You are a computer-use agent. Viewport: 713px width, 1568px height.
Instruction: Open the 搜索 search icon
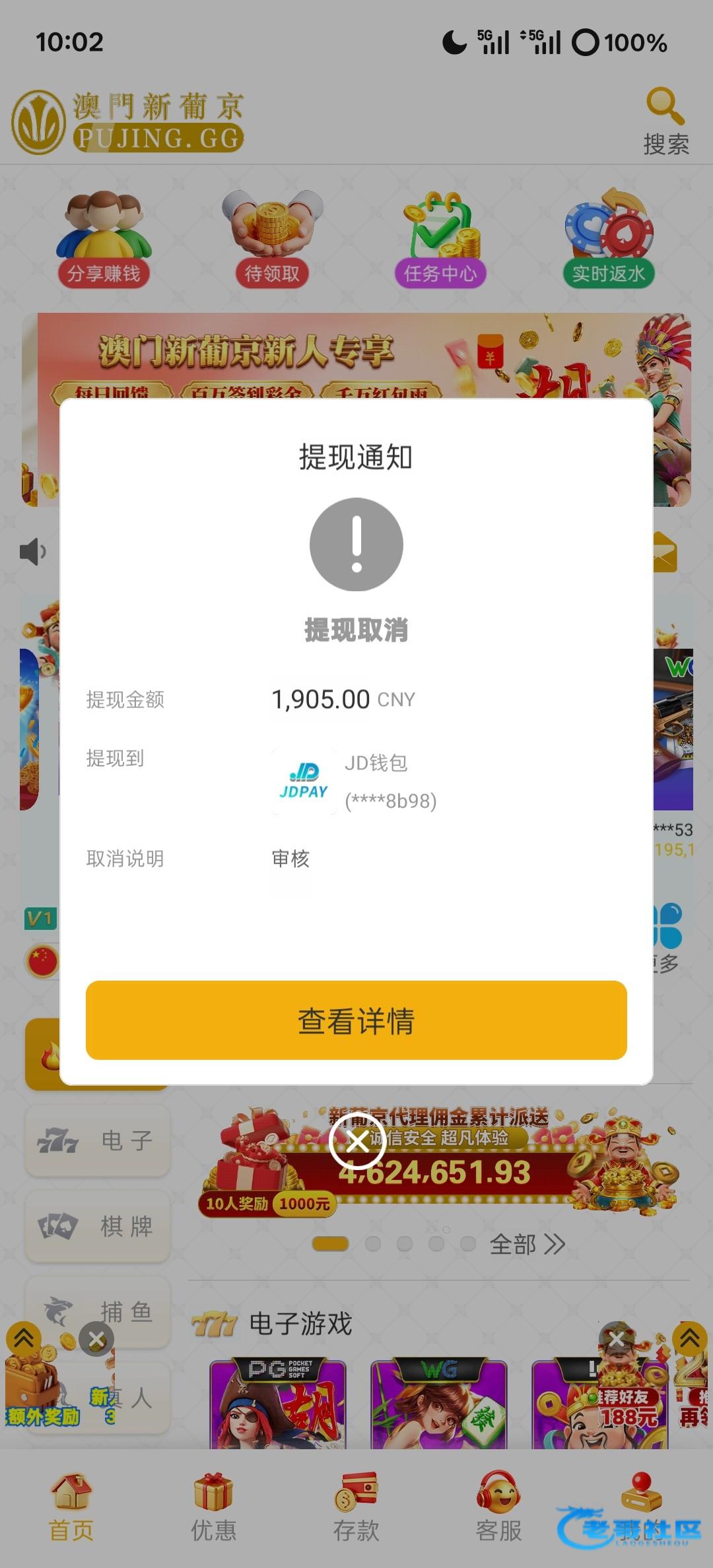665,121
